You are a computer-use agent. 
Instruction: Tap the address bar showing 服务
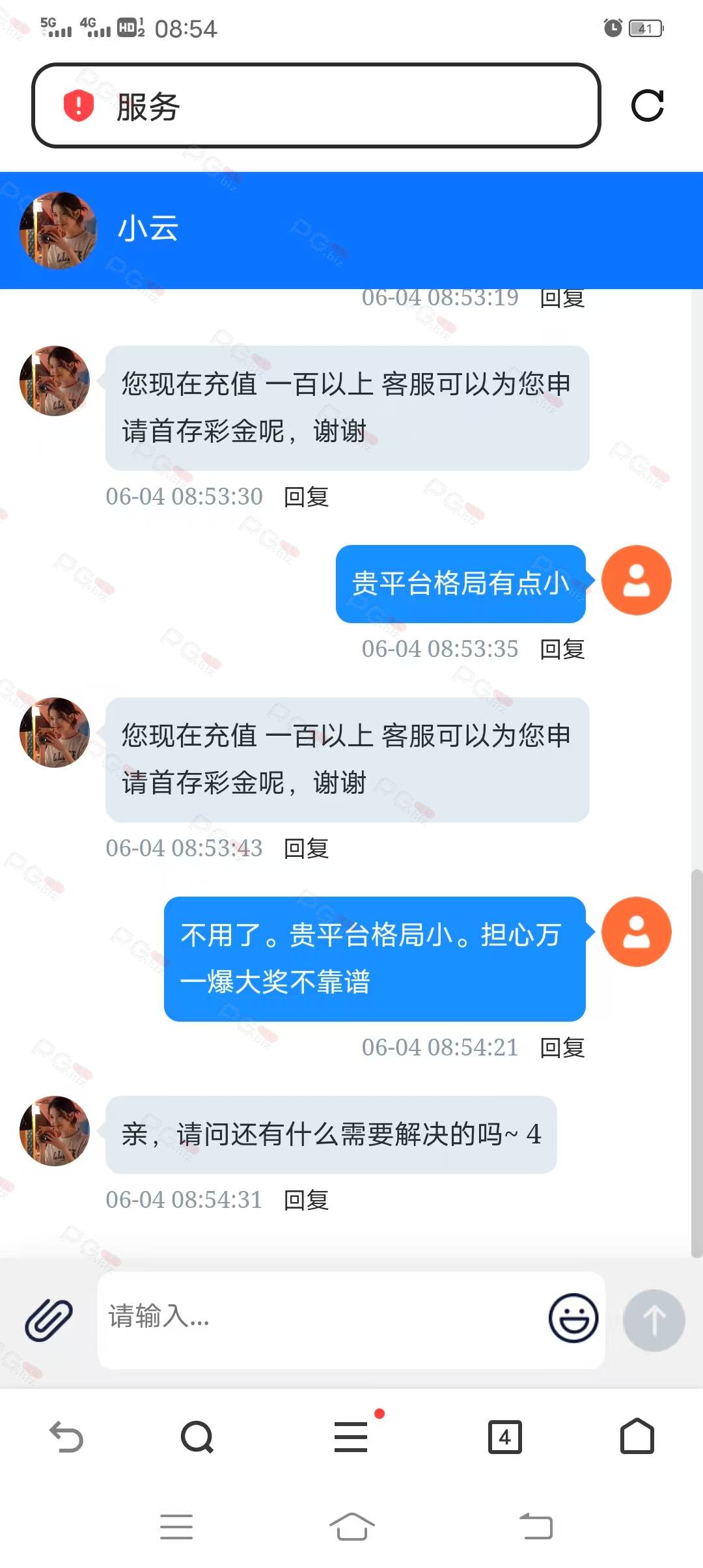point(316,105)
